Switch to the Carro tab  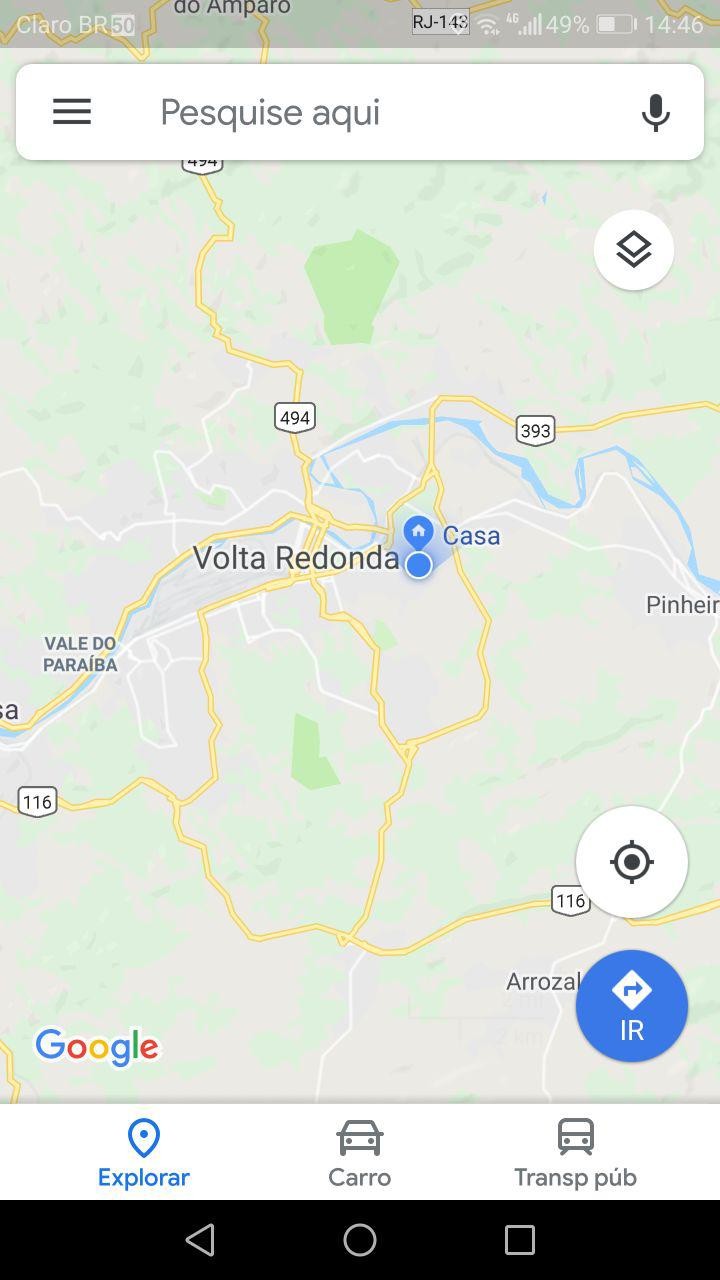pyautogui.click(x=360, y=1153)
